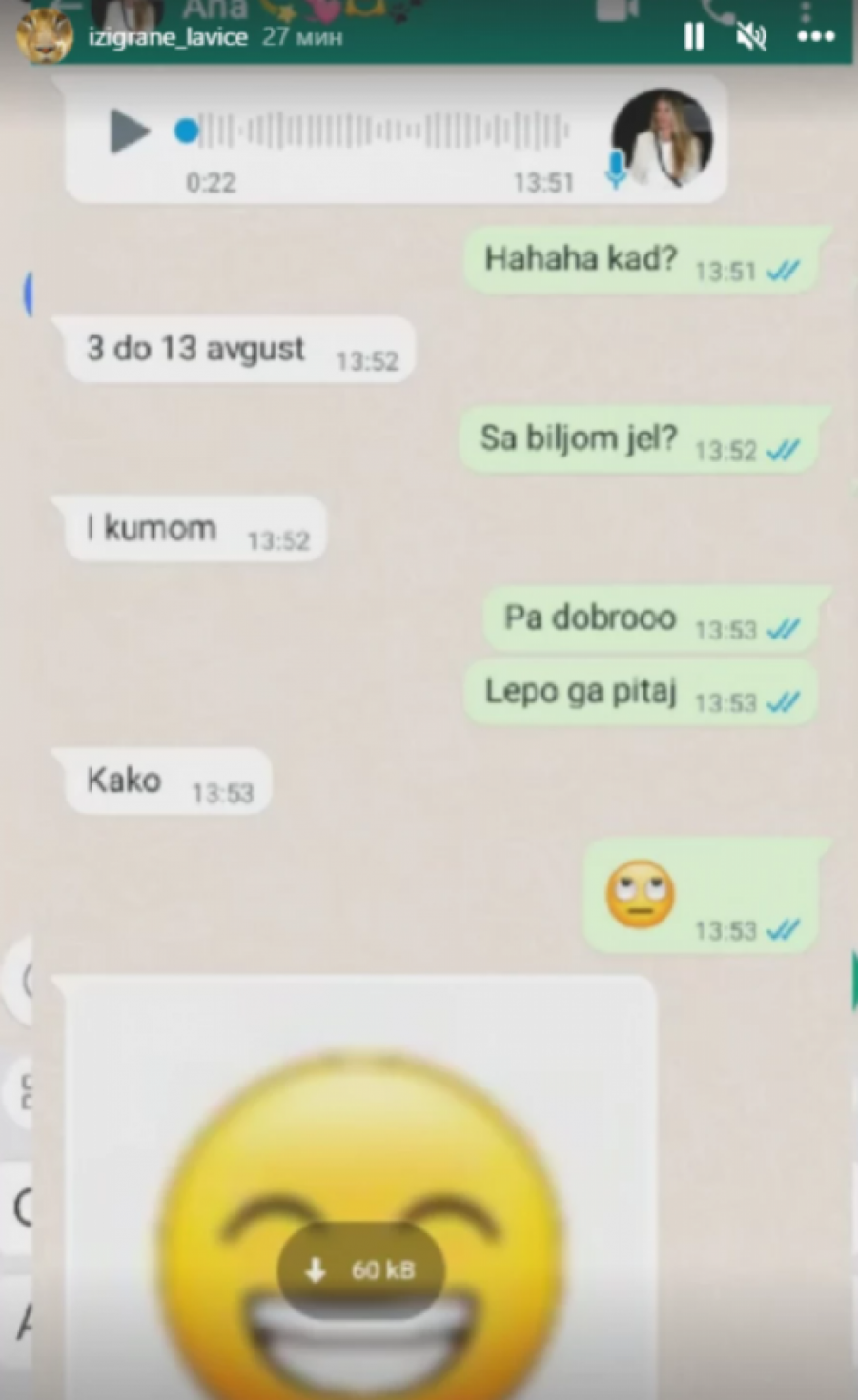Pause the story

[694, 37]
